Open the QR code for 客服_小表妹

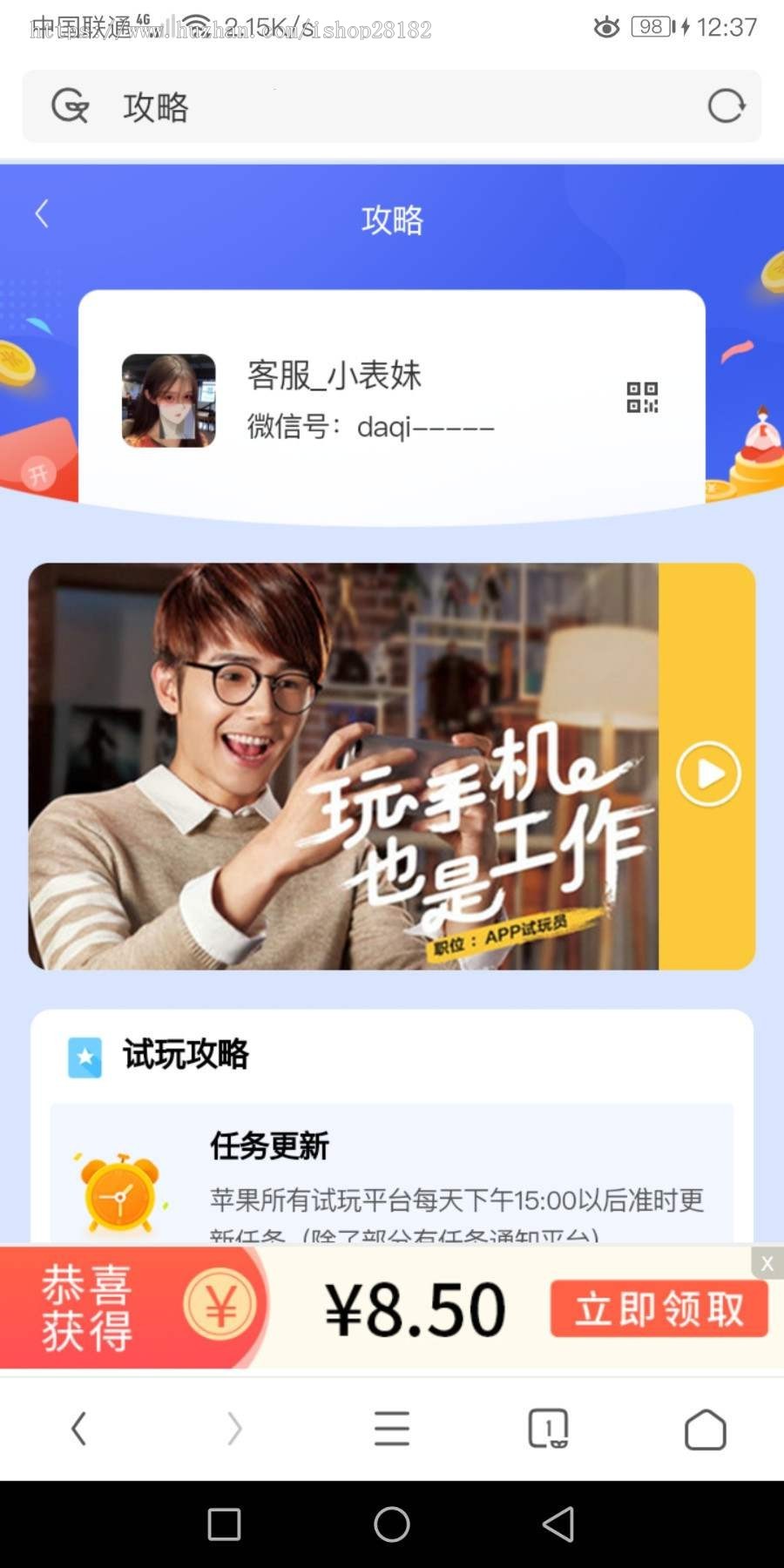point(643,397)
